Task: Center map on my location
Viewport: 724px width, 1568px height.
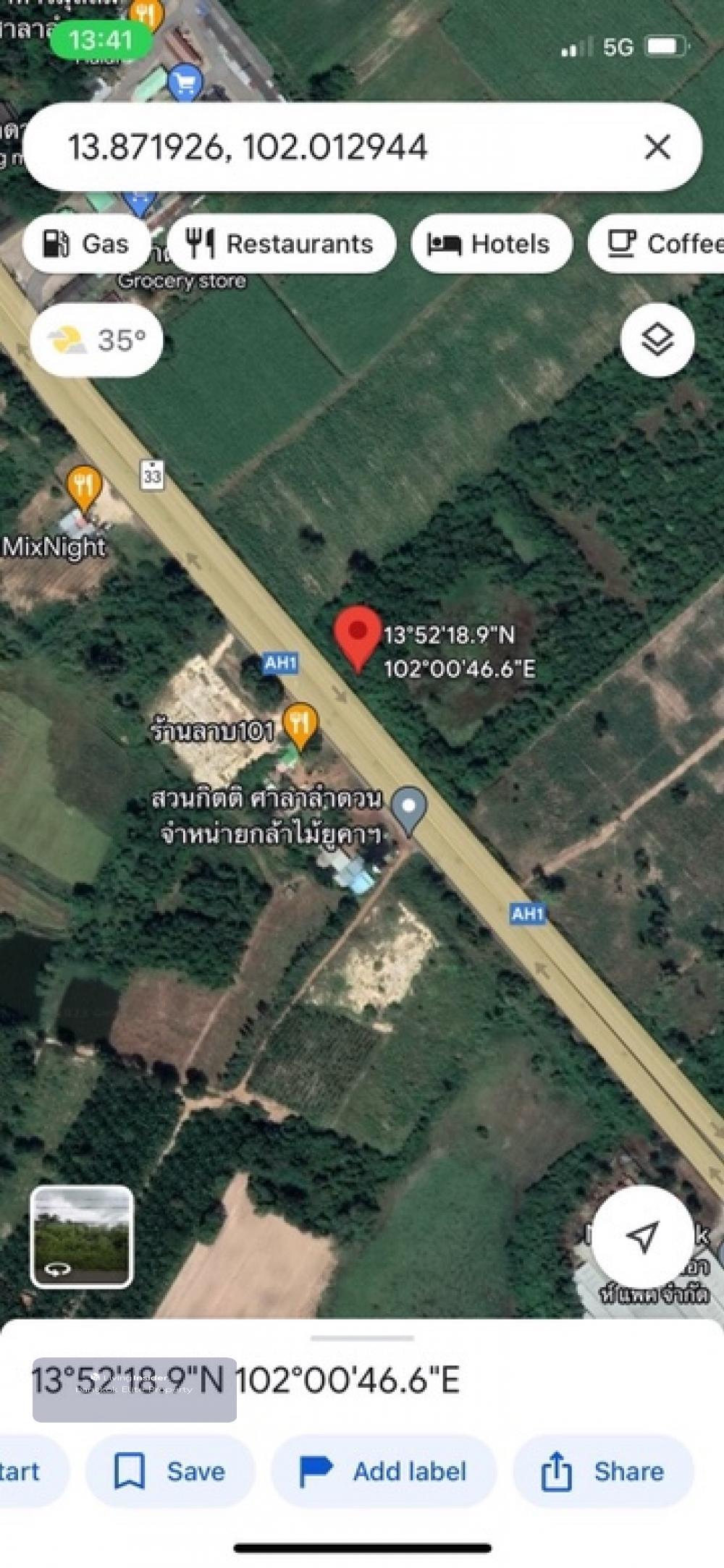Action: coord(641,1237)
